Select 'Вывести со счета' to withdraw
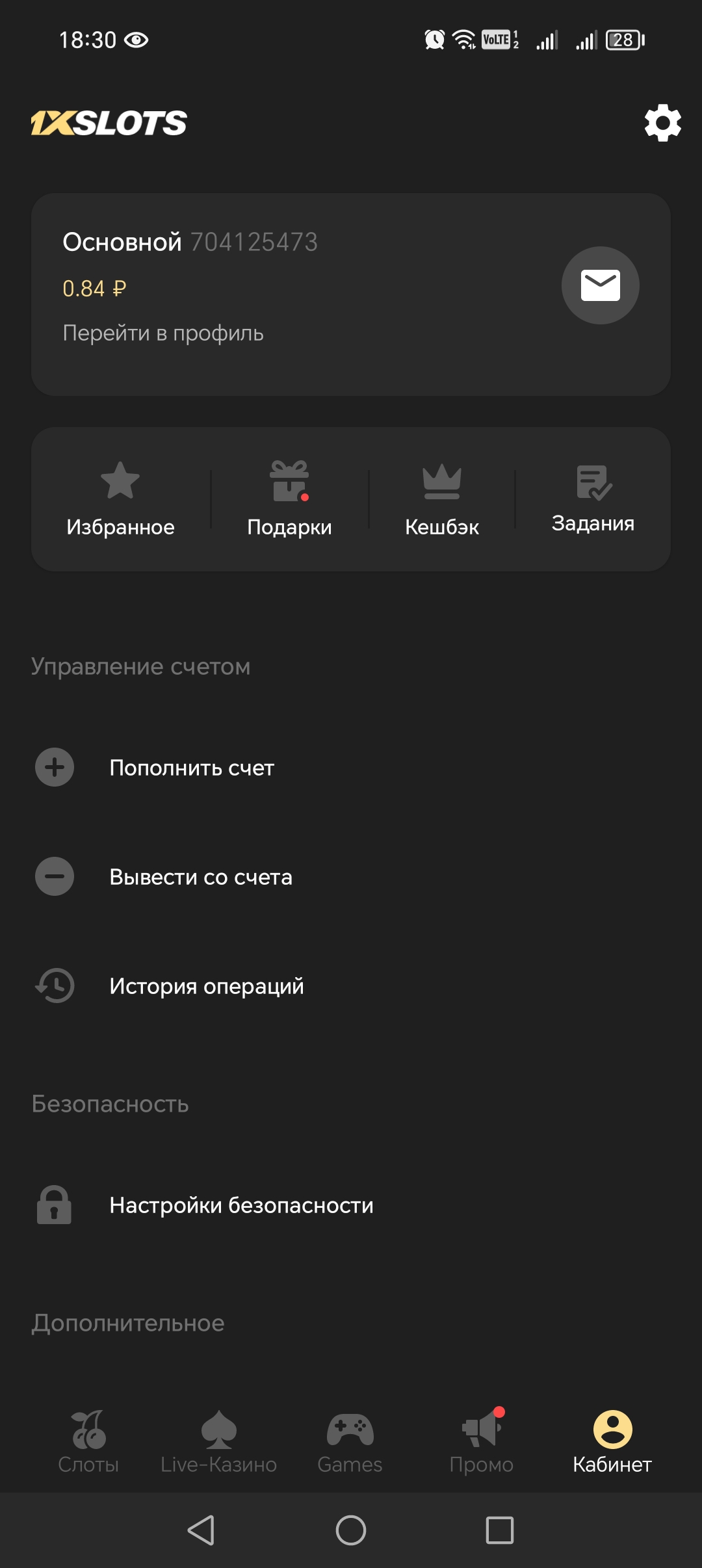This screenshot has height=1568, width=702. point(200,877)
